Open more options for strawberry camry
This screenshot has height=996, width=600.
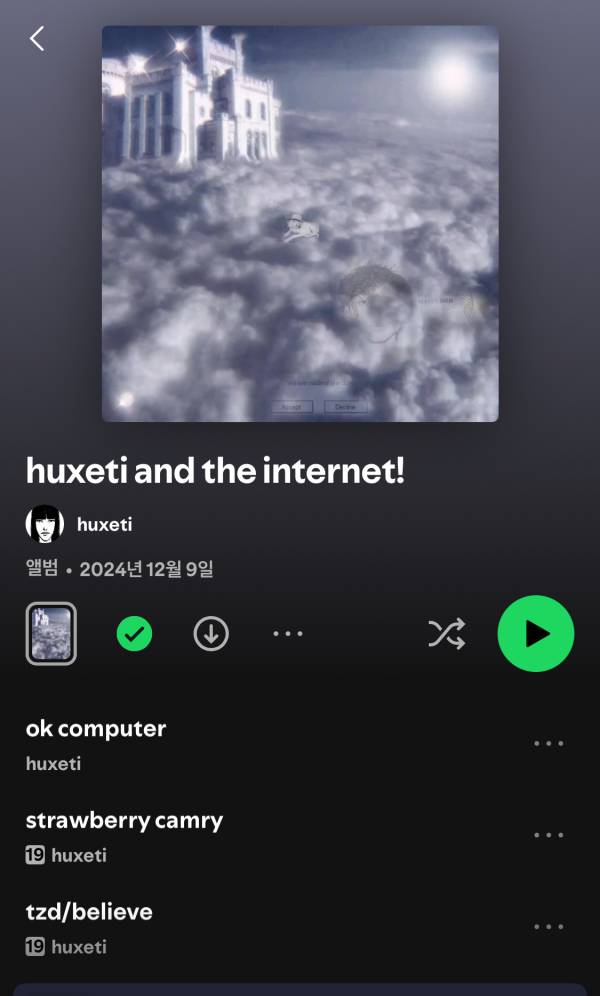(548, 836)
